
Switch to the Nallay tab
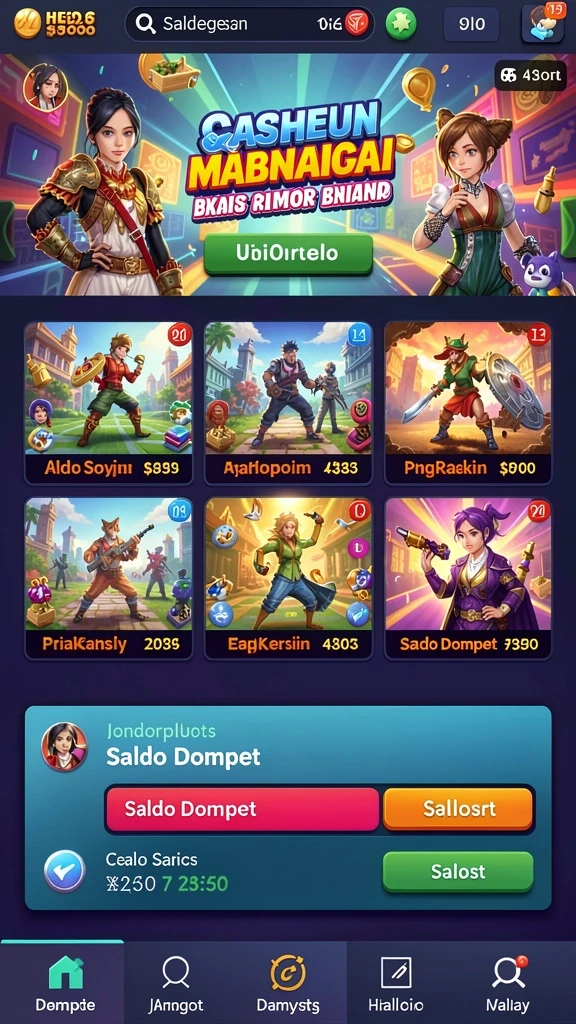(x=508, y=983)
